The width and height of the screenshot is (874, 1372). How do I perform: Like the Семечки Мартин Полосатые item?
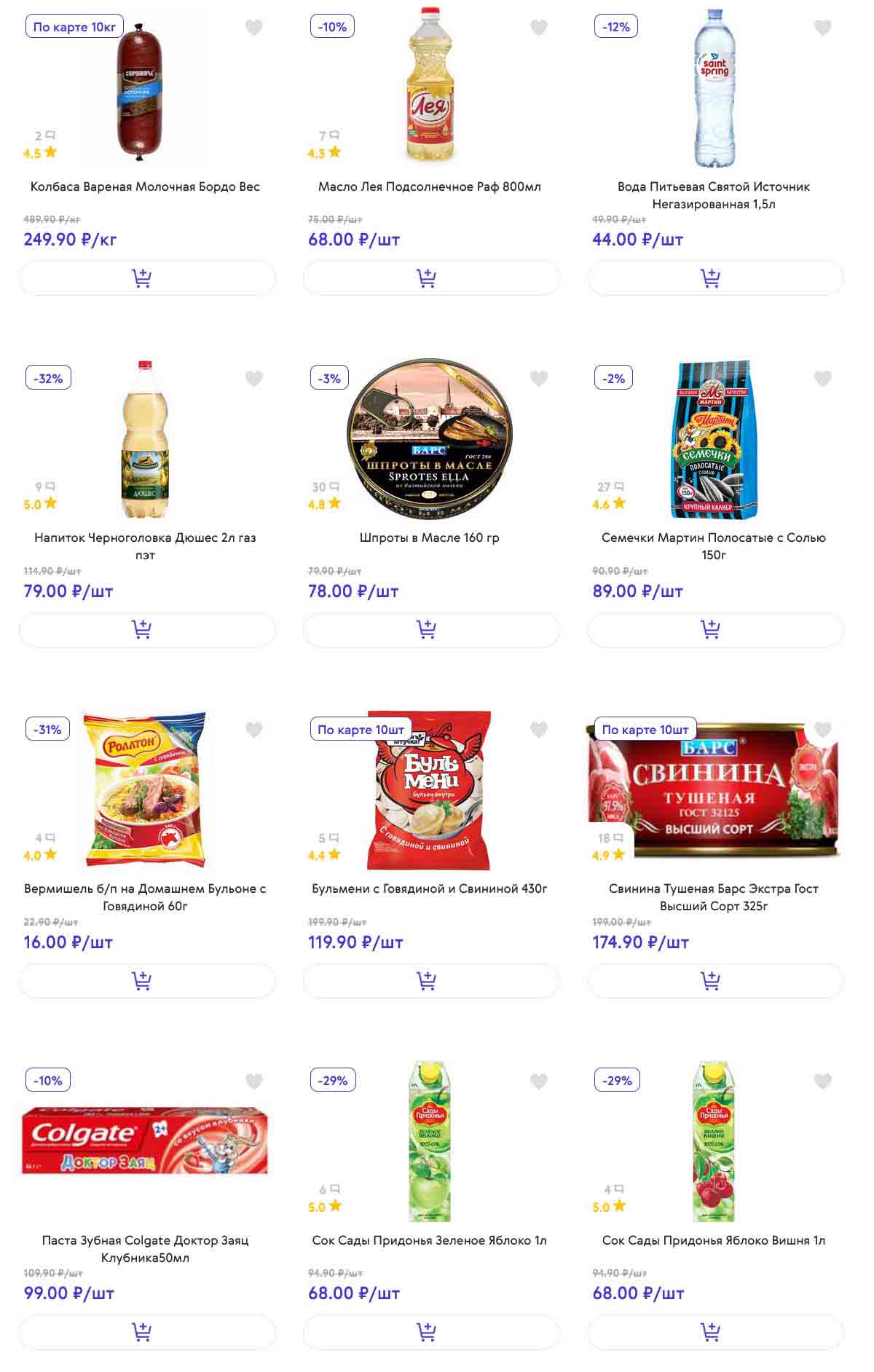point(822,379)
